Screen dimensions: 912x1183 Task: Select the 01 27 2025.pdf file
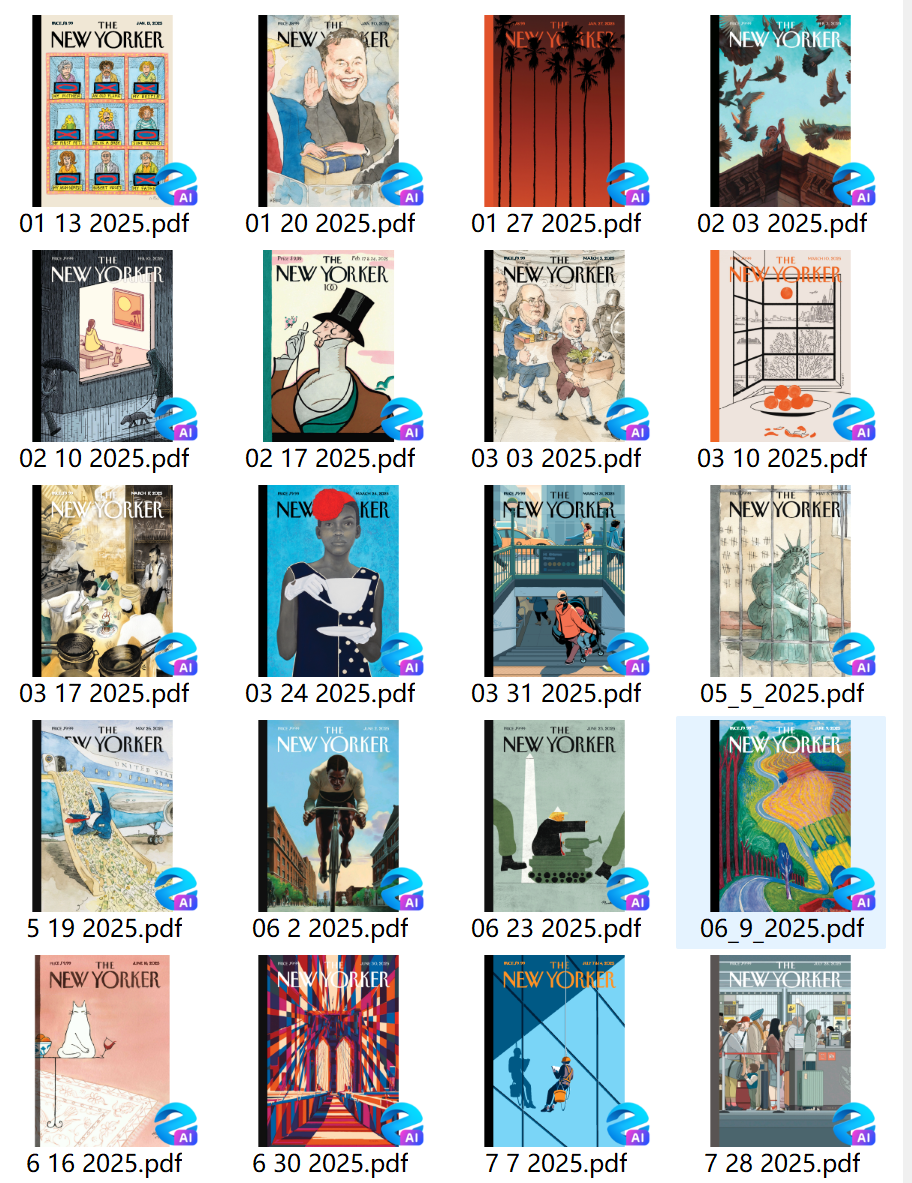[x=555, y=112]
